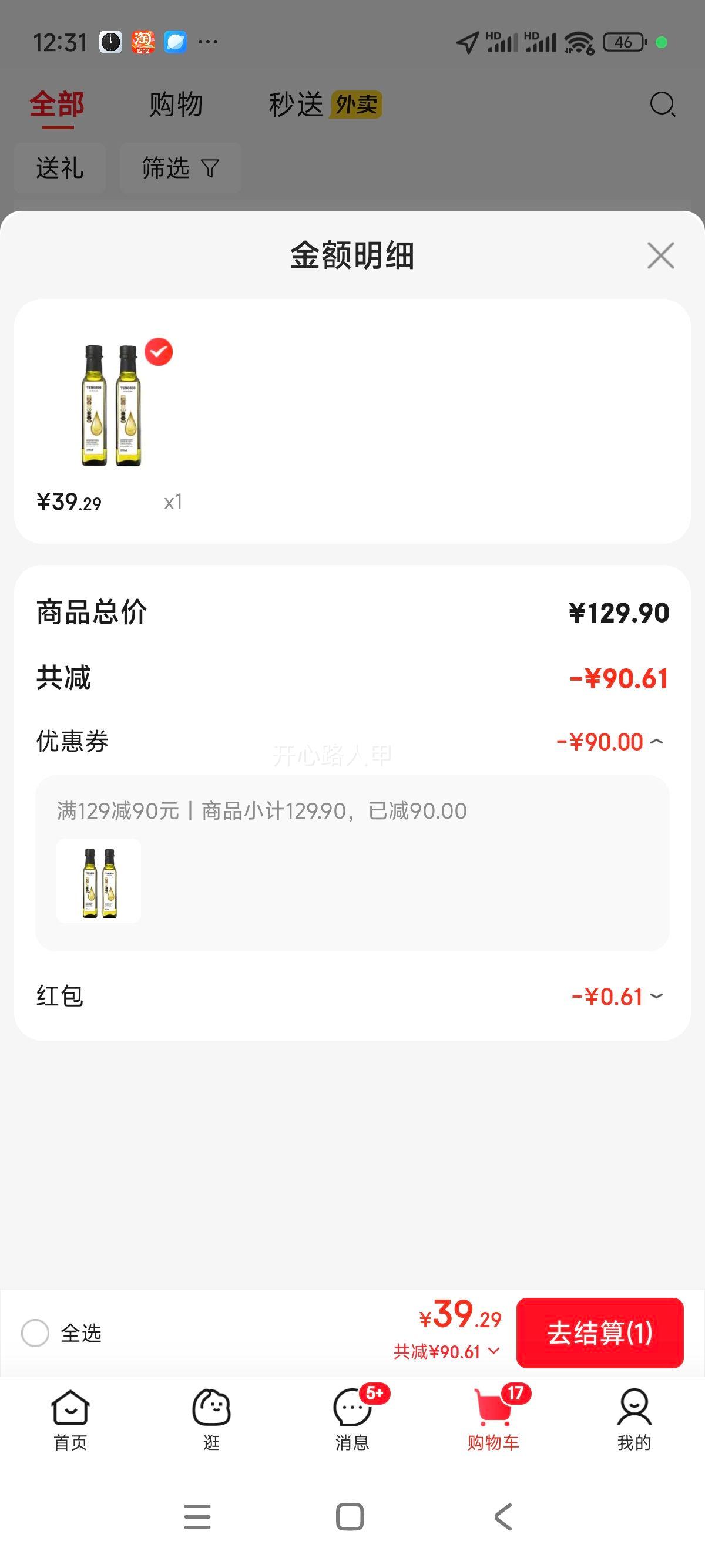Tap 去结算(1) to checkout
The width and height of the screenshot is (705, 1568).
600,1332
